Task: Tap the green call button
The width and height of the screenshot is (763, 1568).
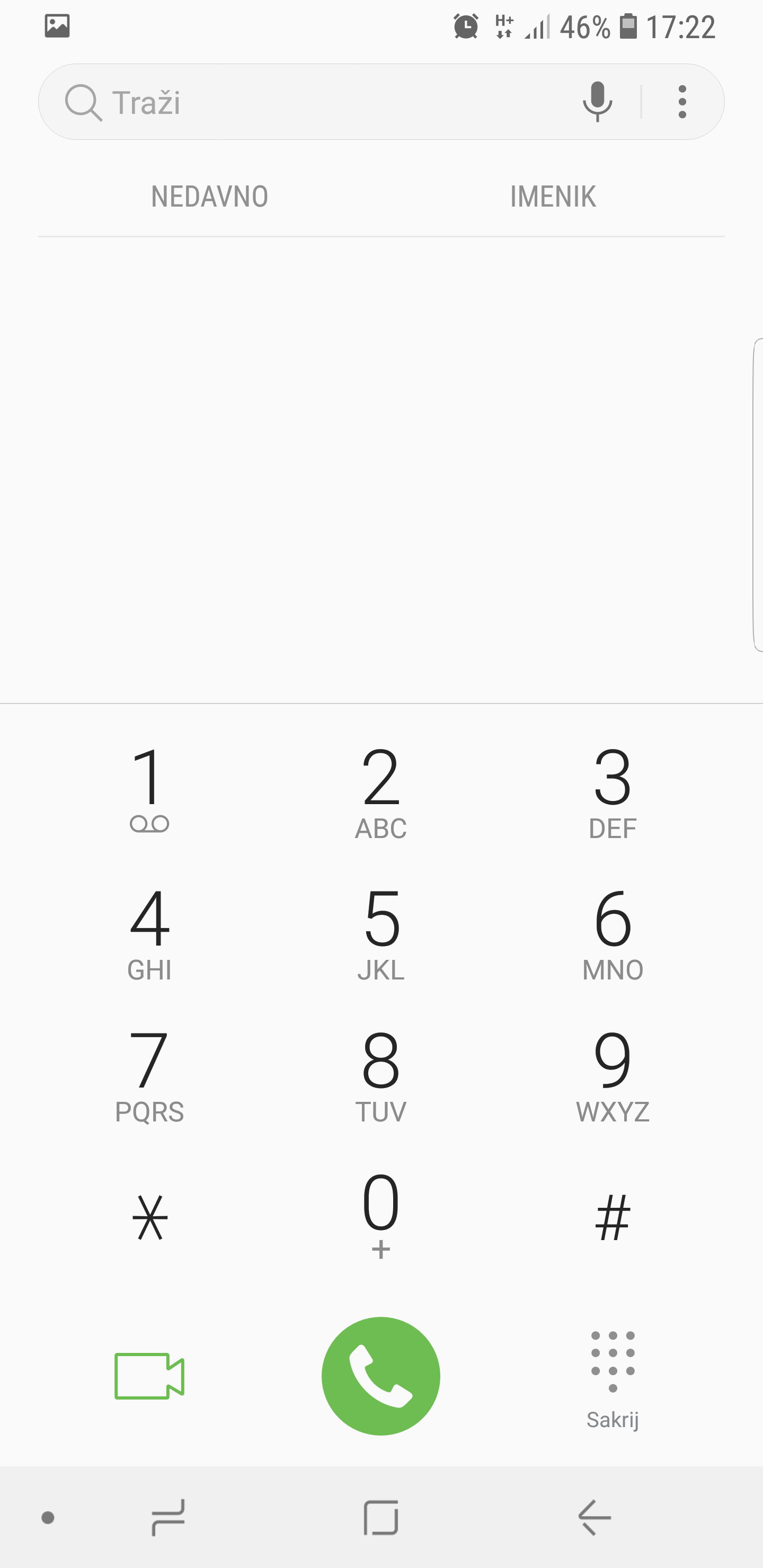Action: [x=380, y=1376]
